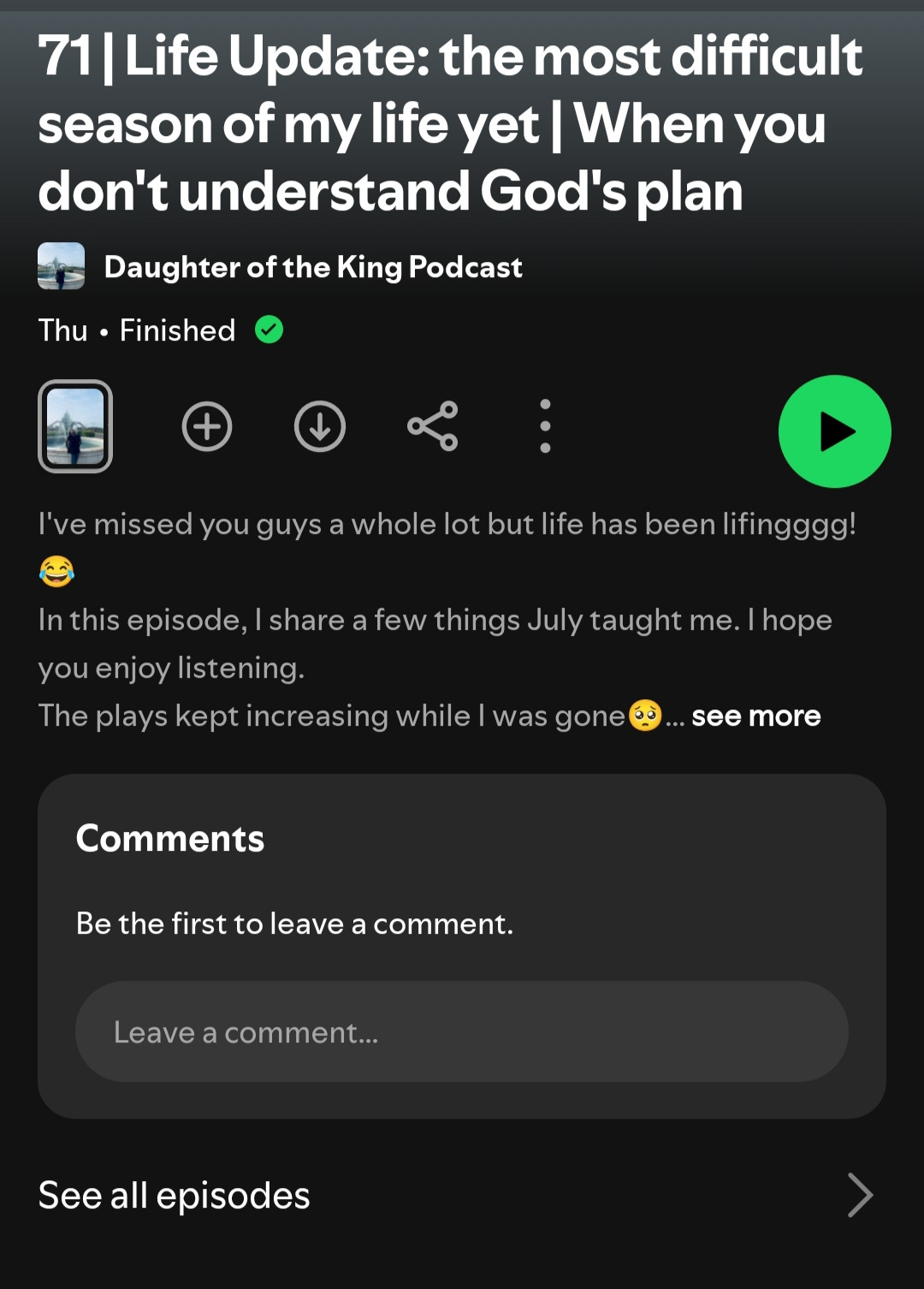
Task: Go to Daughter of the King Podcast
Action: 312,267
